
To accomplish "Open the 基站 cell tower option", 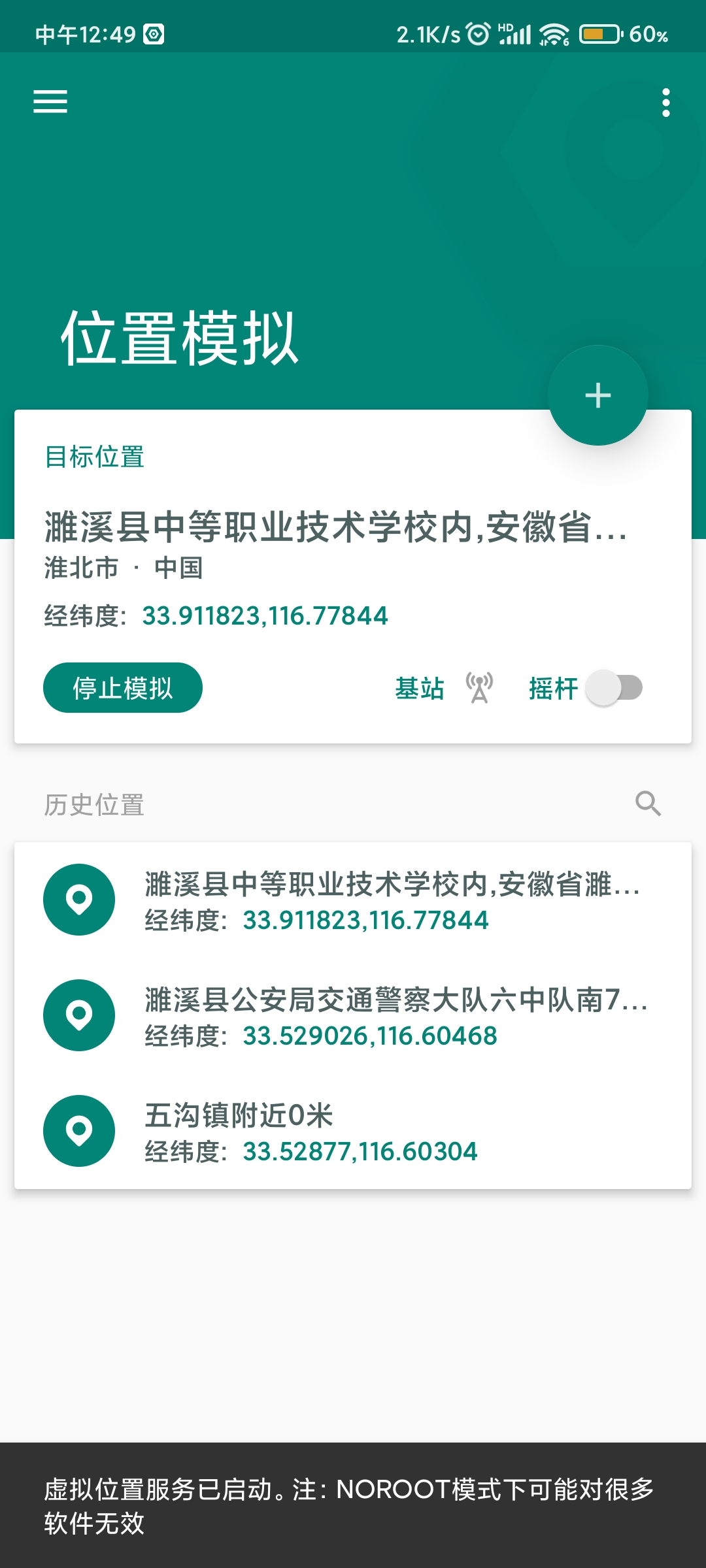I will coord(444,688).
